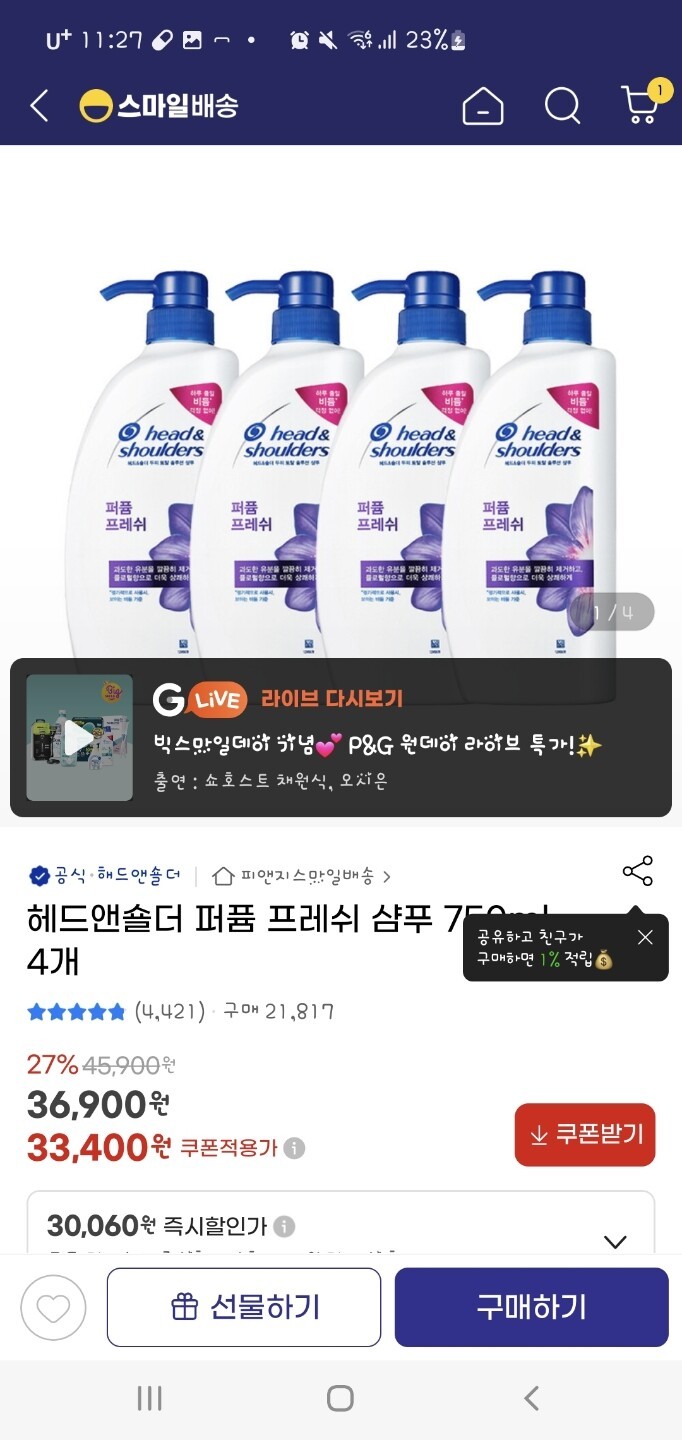Expand the 즉시할인가 discount details
Image resolution: width=682 pixels, height=1440 pixels.
pos(615,1241)
